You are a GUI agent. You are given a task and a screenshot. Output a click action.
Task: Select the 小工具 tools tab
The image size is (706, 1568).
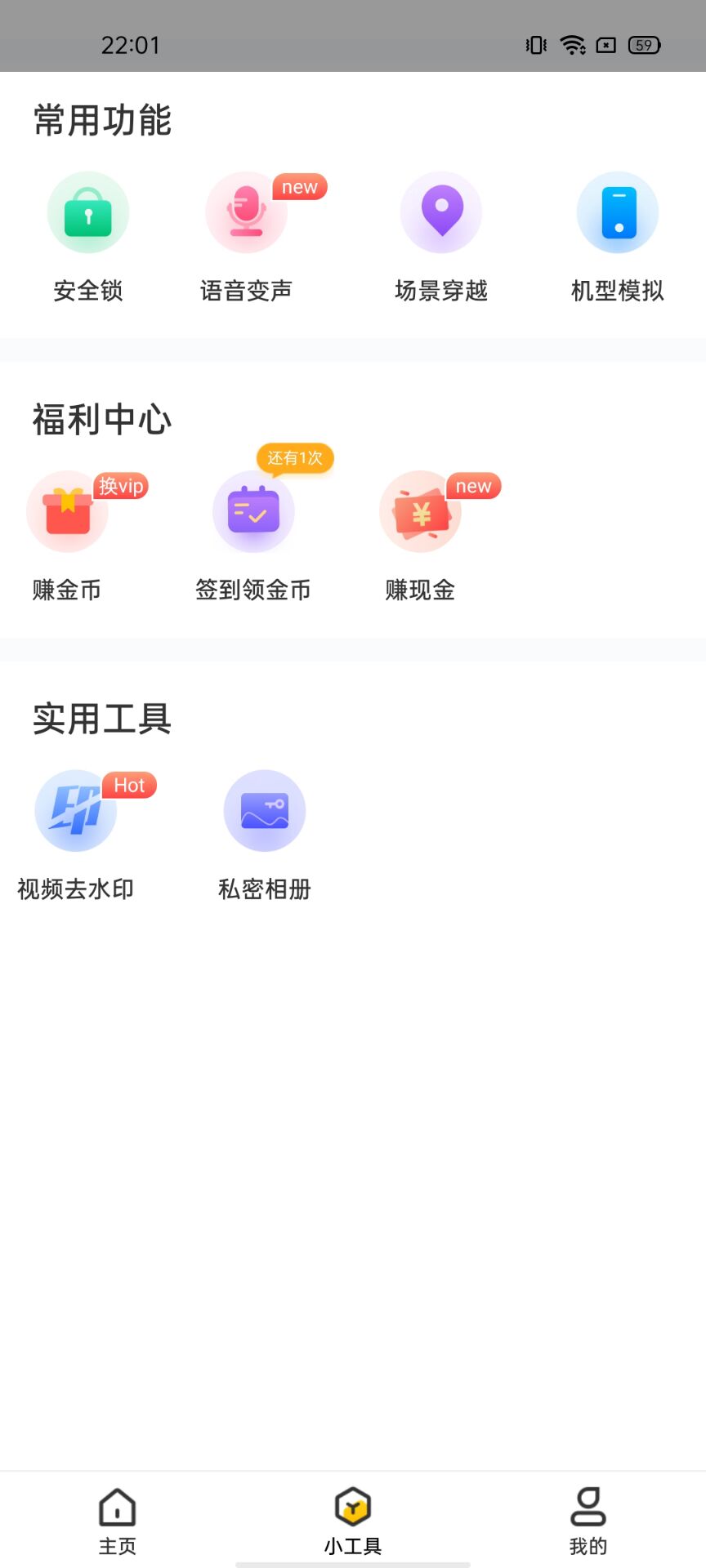(x=353, y=1521)
